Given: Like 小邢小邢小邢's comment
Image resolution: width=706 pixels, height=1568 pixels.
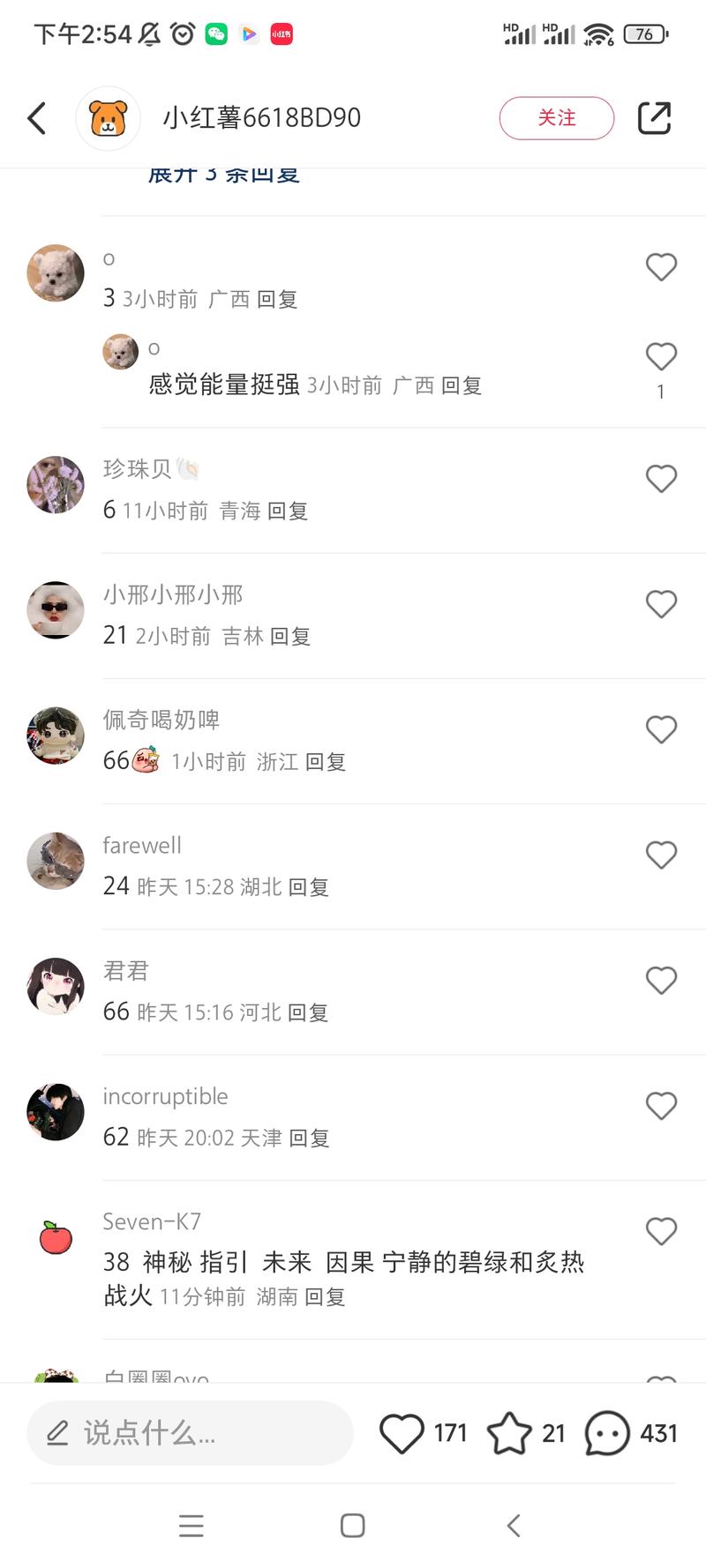Looking at the screenshot, I should [x=661, y=604].
